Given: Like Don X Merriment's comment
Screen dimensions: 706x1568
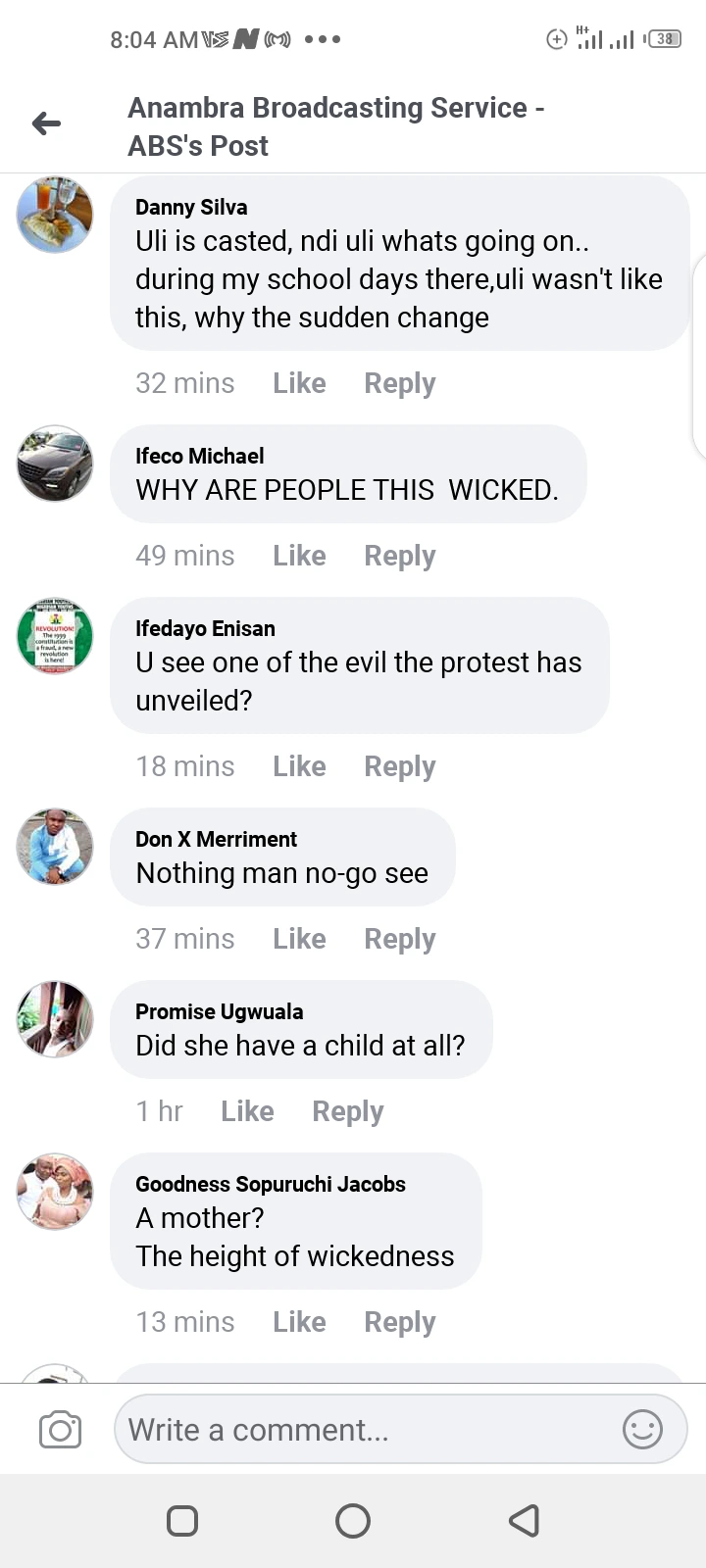Looking at the screenshot, I should 299,939.
